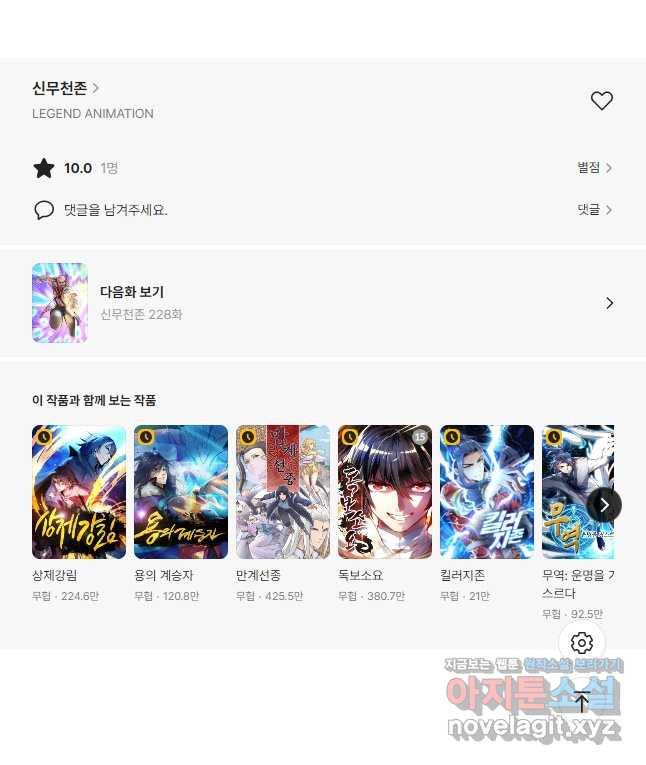The height and width of the screenshot is (765, 646).
Task: Add 신무천존 to favorites with the heart
Action: (601, 100)
